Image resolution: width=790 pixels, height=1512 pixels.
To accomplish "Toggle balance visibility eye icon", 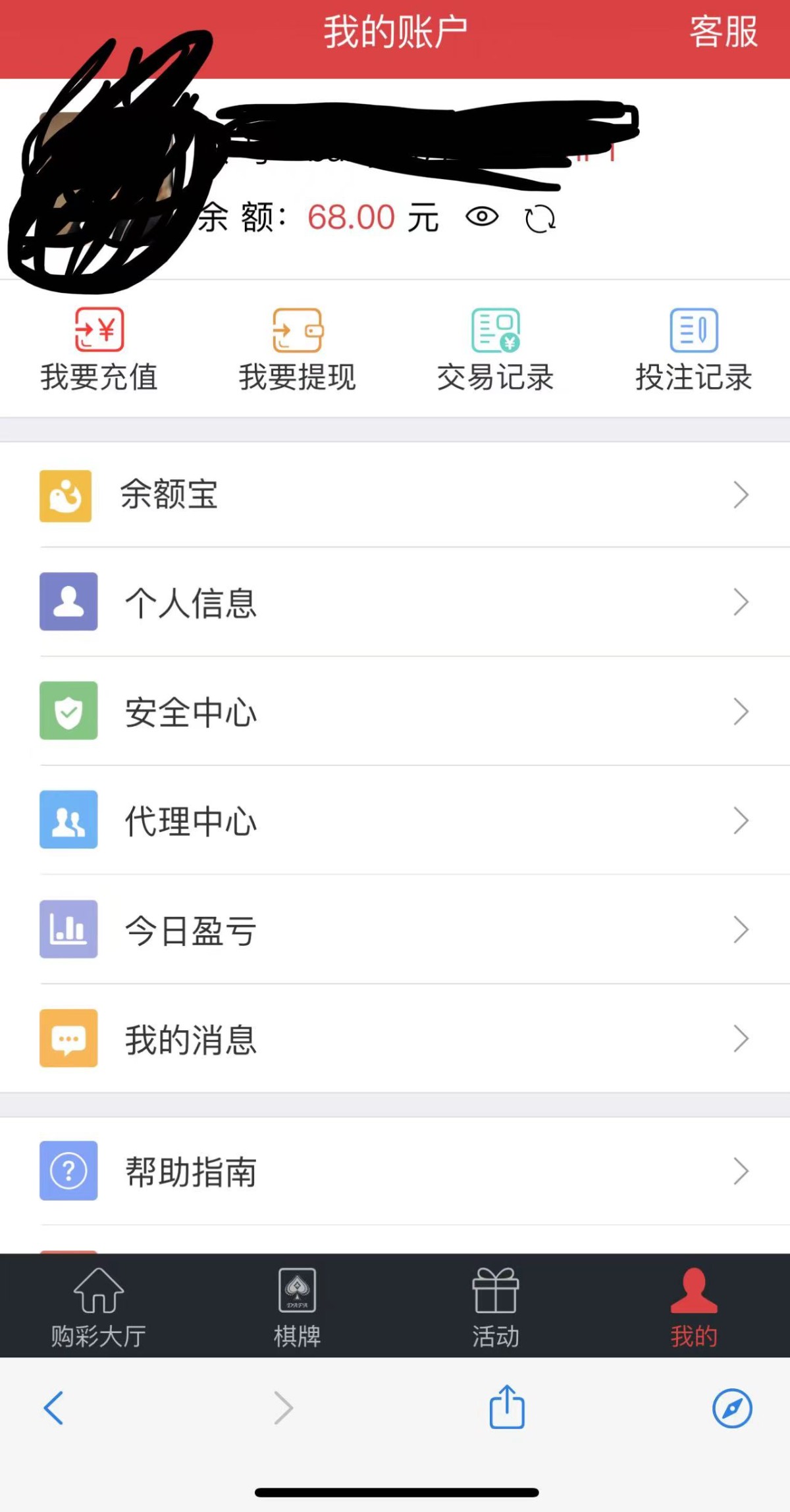I will click(x=482, y=217).
